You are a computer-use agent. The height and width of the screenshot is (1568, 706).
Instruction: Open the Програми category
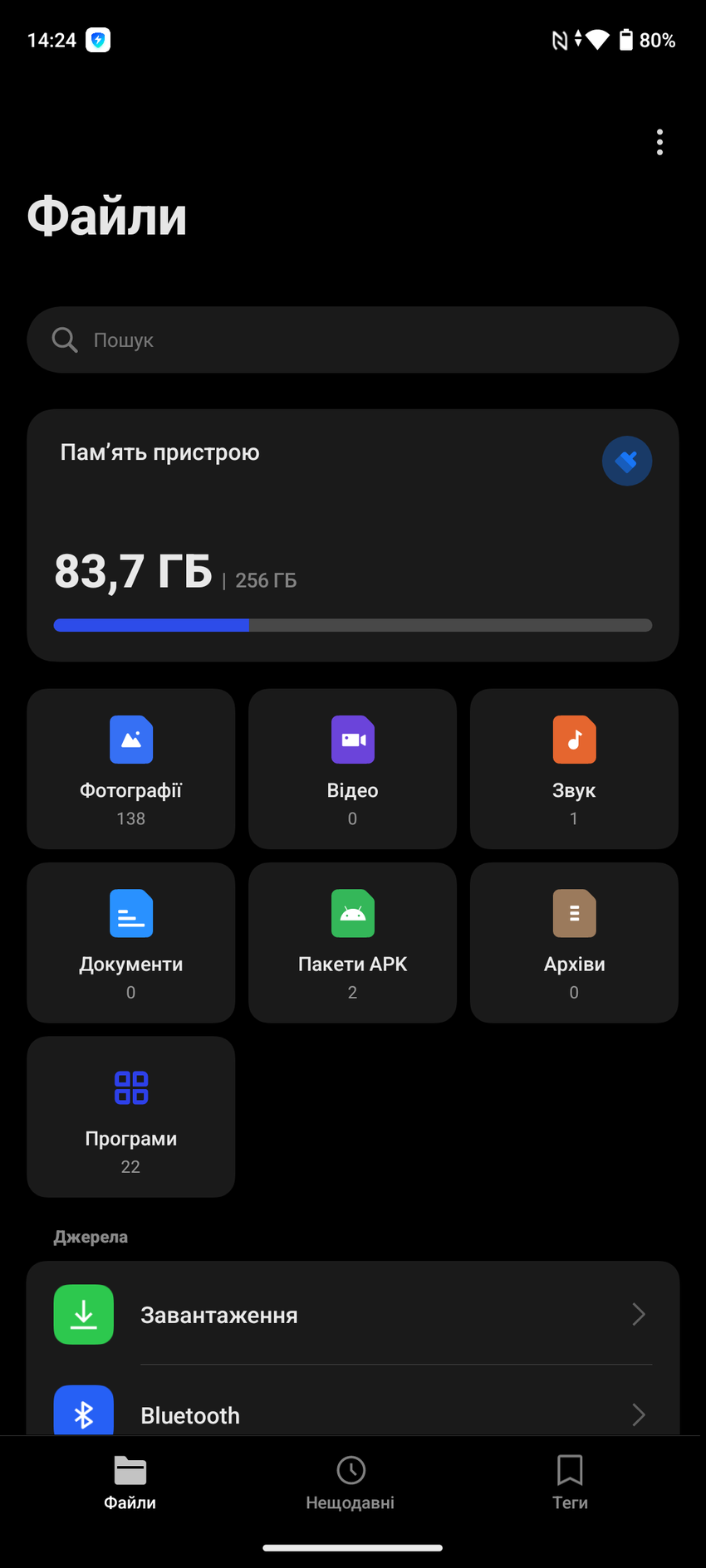coord(131,1116)
